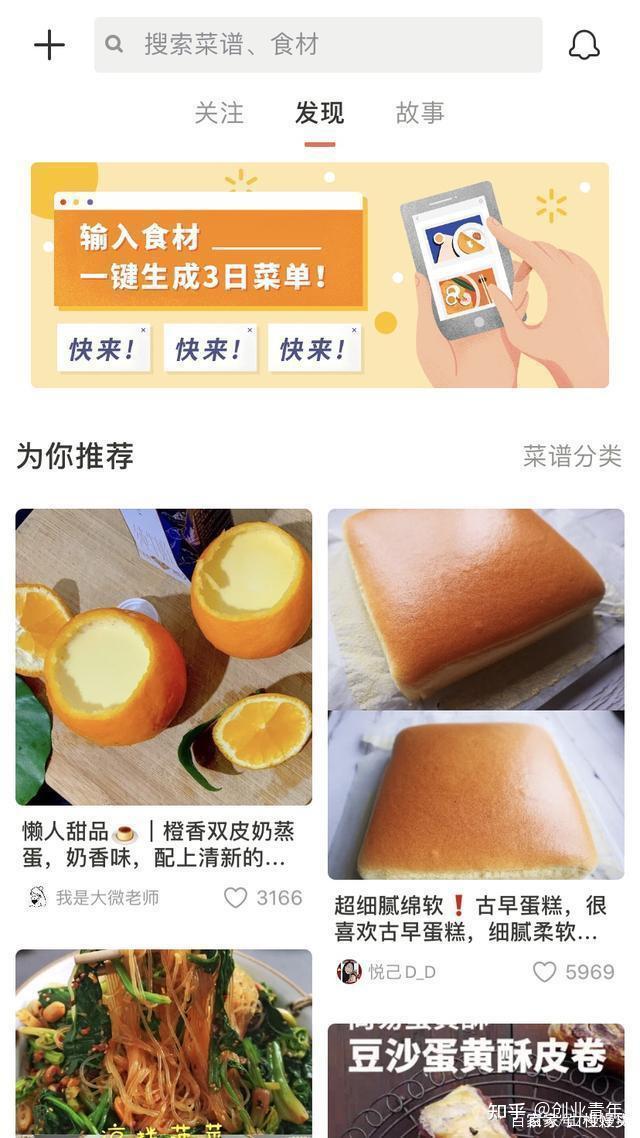The image size is (640, 1138).
Task: Open the 豆沙蛋黄酥皮卷 recipe card
Action: click(x=476, y=1080)
